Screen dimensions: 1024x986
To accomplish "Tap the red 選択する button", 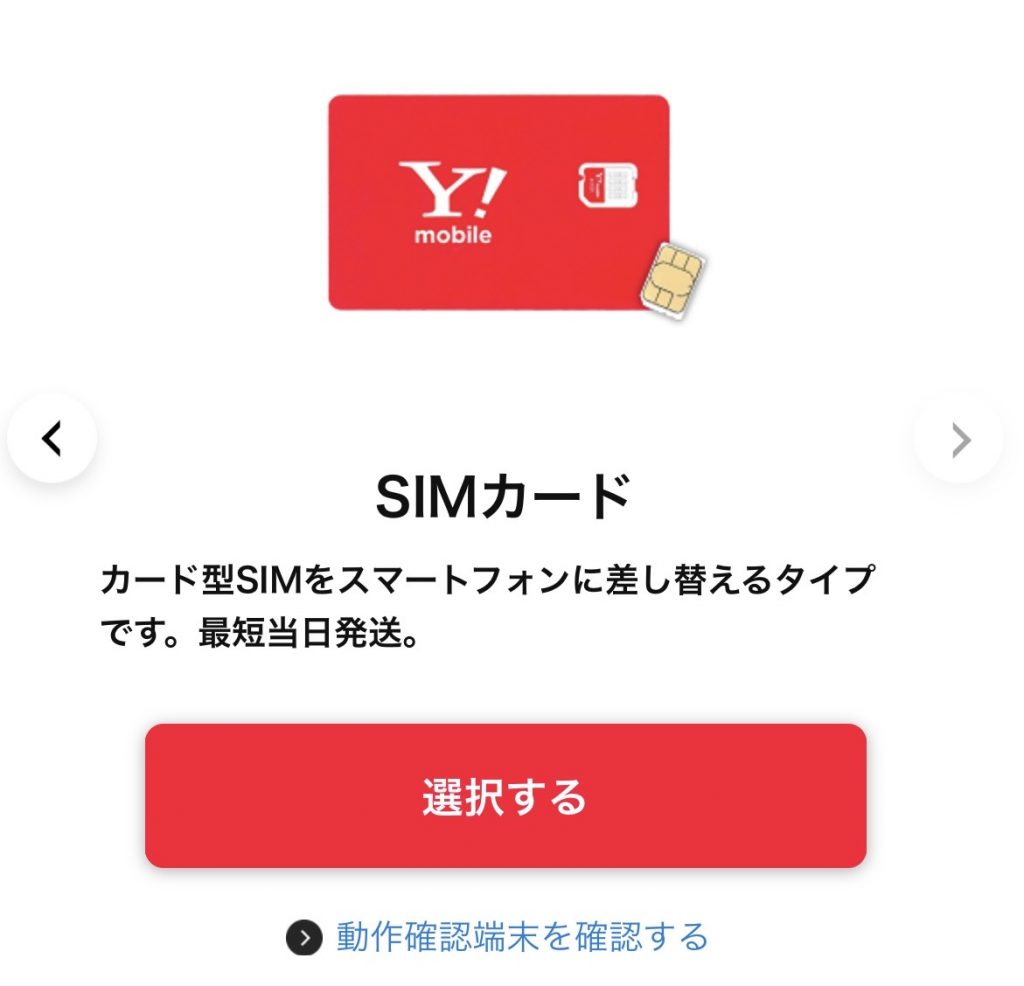I will 505,796.
